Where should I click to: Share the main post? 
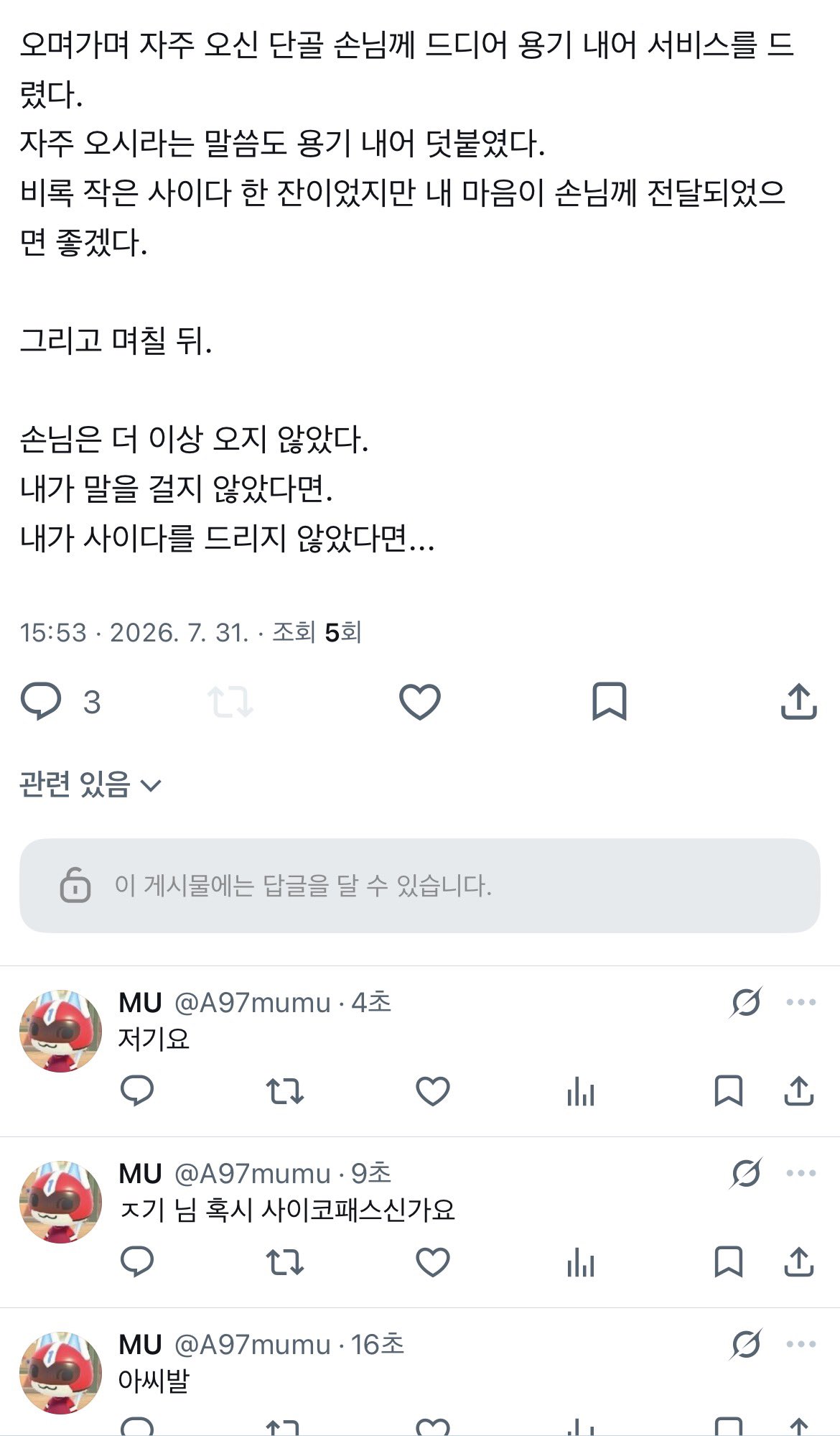coord(798,701)
